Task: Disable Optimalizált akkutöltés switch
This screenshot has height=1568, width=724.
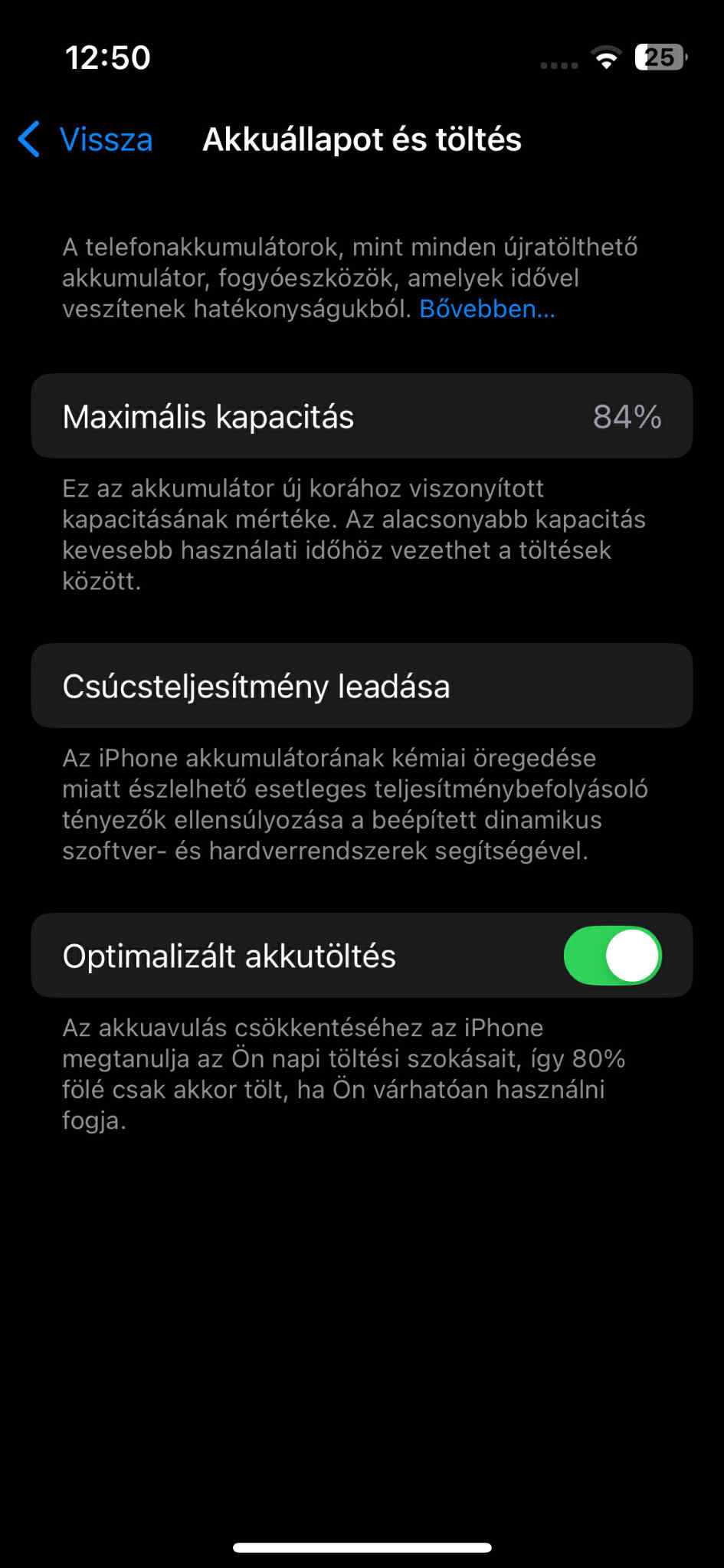Action: click(x=612, y=956)
